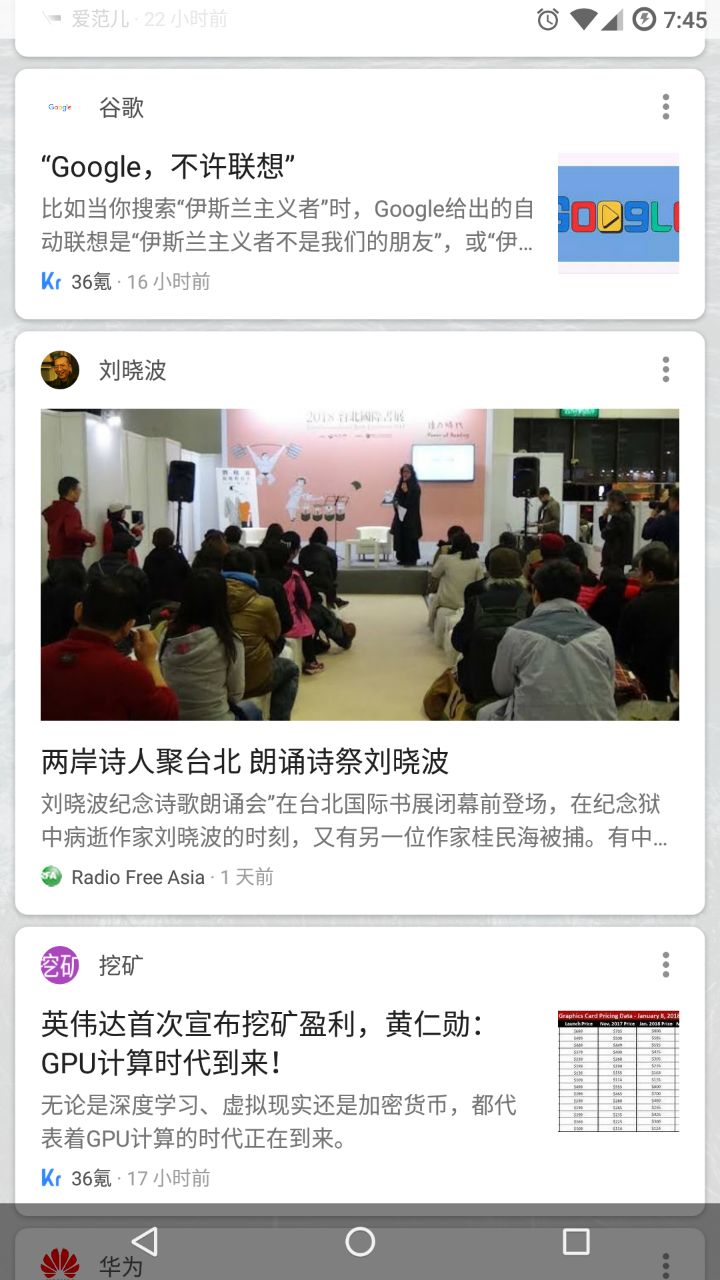Screen dimensions: 720x1280
Task: Open overflow menu on the 刘晓波 card
Action: 665,370
